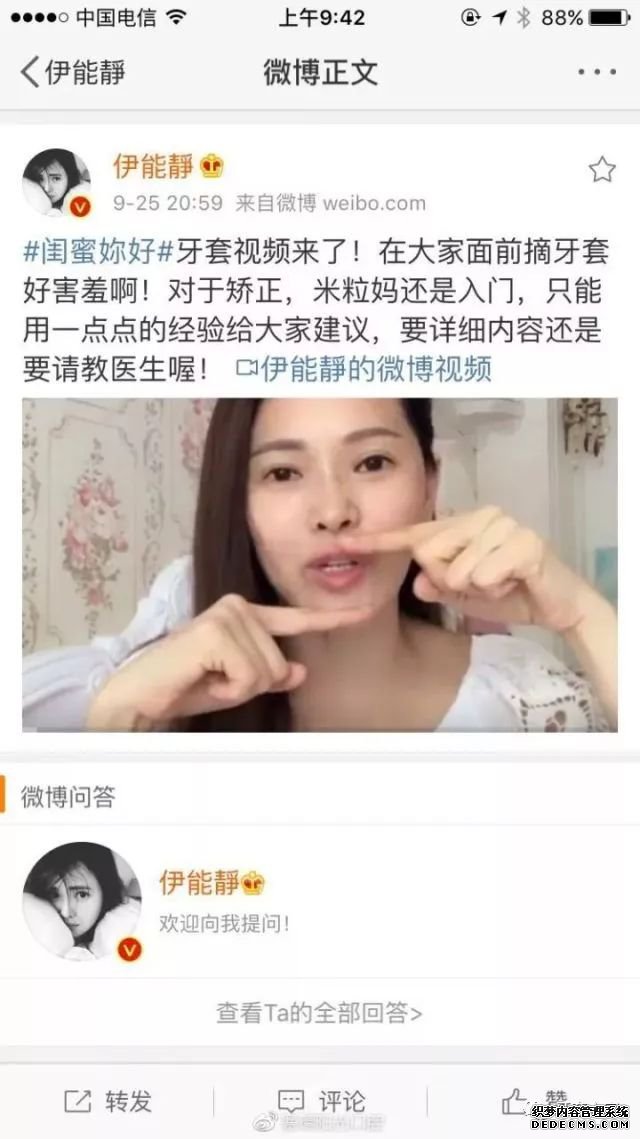View 查看Ta的全部回答
640x1139 pixels.
(x=320, y=1012)
